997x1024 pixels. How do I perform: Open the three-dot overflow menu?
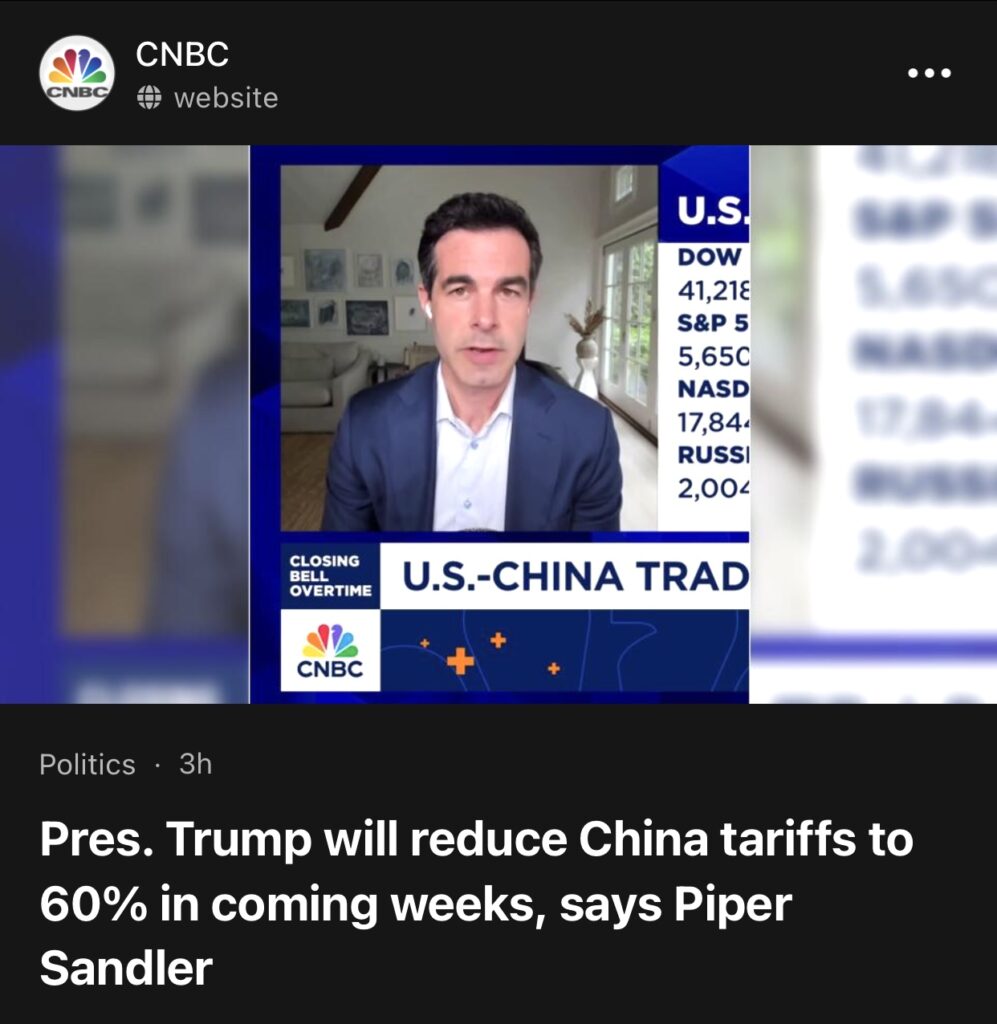(929, 73)
